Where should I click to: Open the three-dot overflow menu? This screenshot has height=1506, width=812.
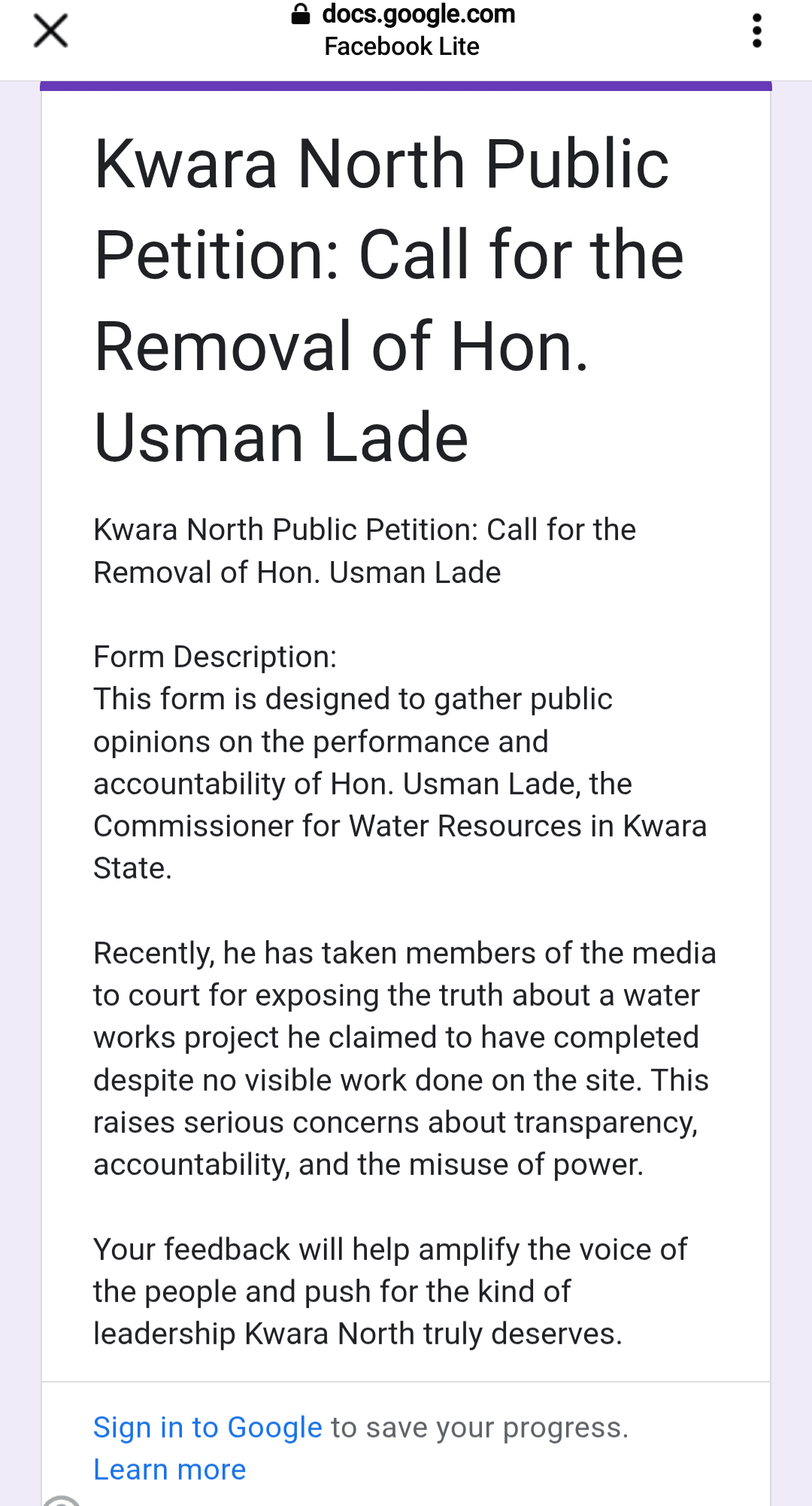pyautogui.click(x=756, y=31)
